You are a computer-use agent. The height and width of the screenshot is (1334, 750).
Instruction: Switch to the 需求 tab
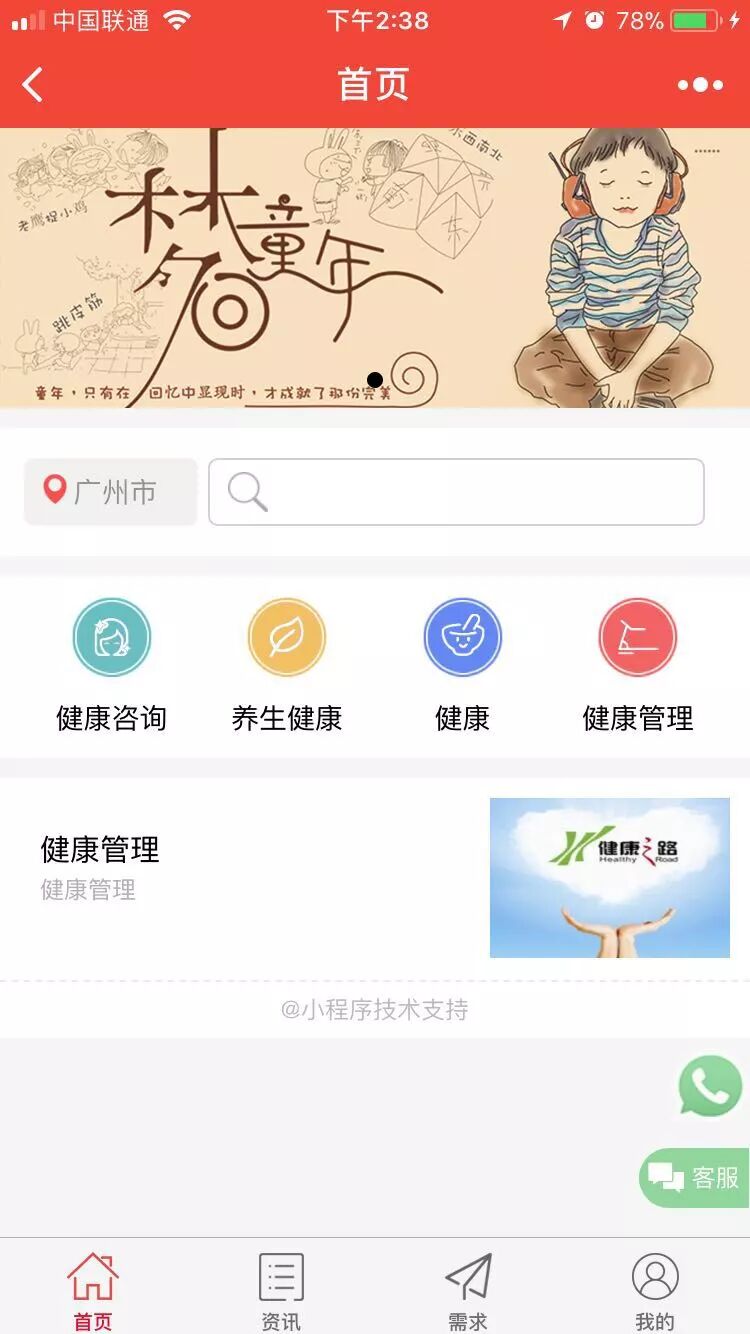(x=468, y=1291)
